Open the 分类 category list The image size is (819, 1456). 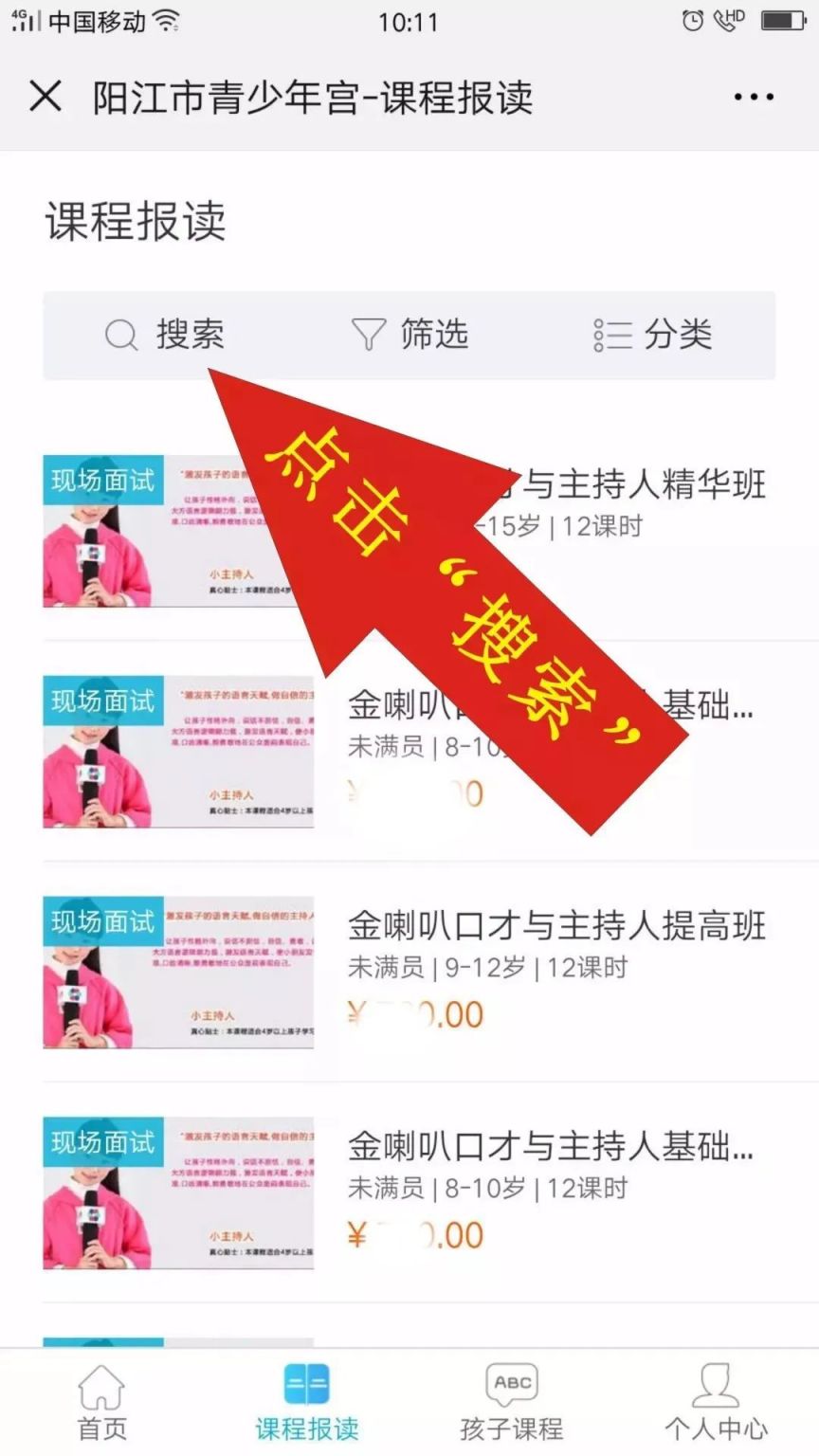point(653,335)
